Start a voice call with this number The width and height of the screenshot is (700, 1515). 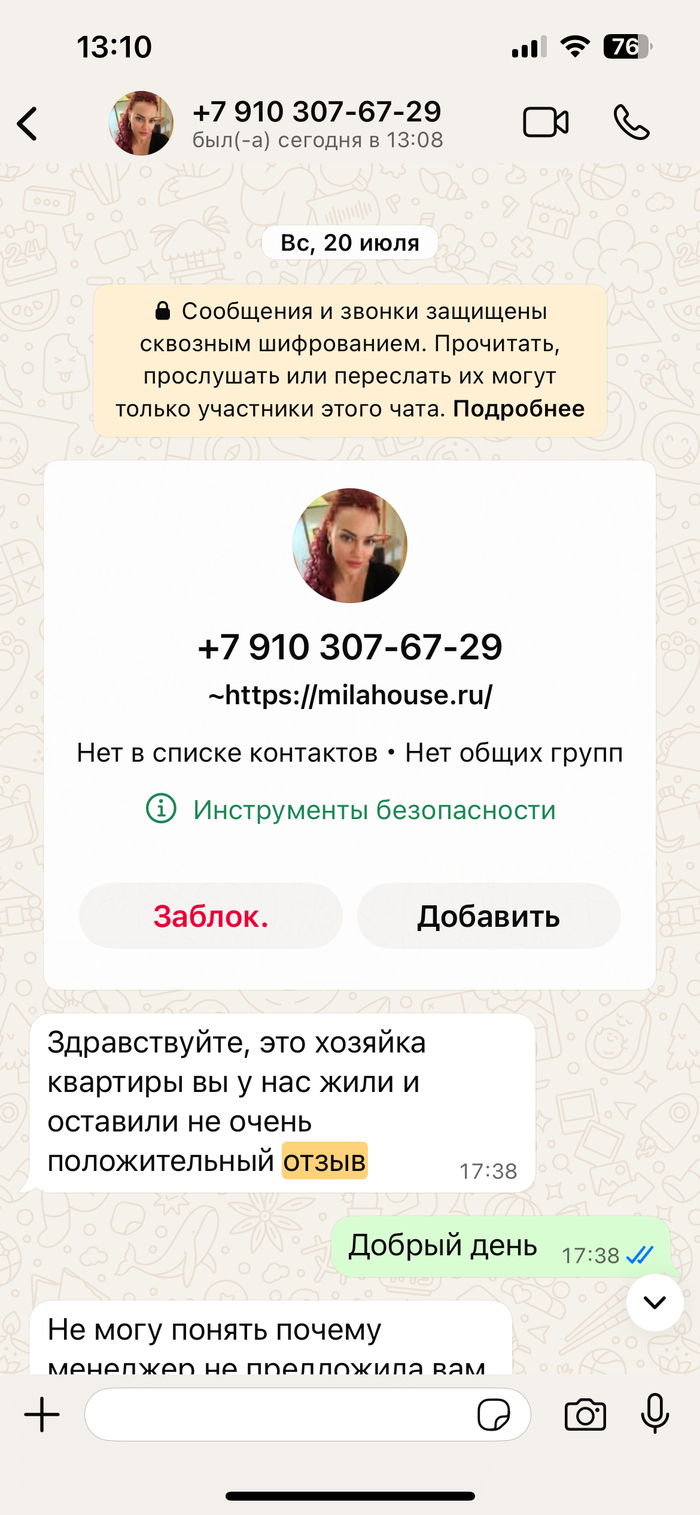pos(631,123)
